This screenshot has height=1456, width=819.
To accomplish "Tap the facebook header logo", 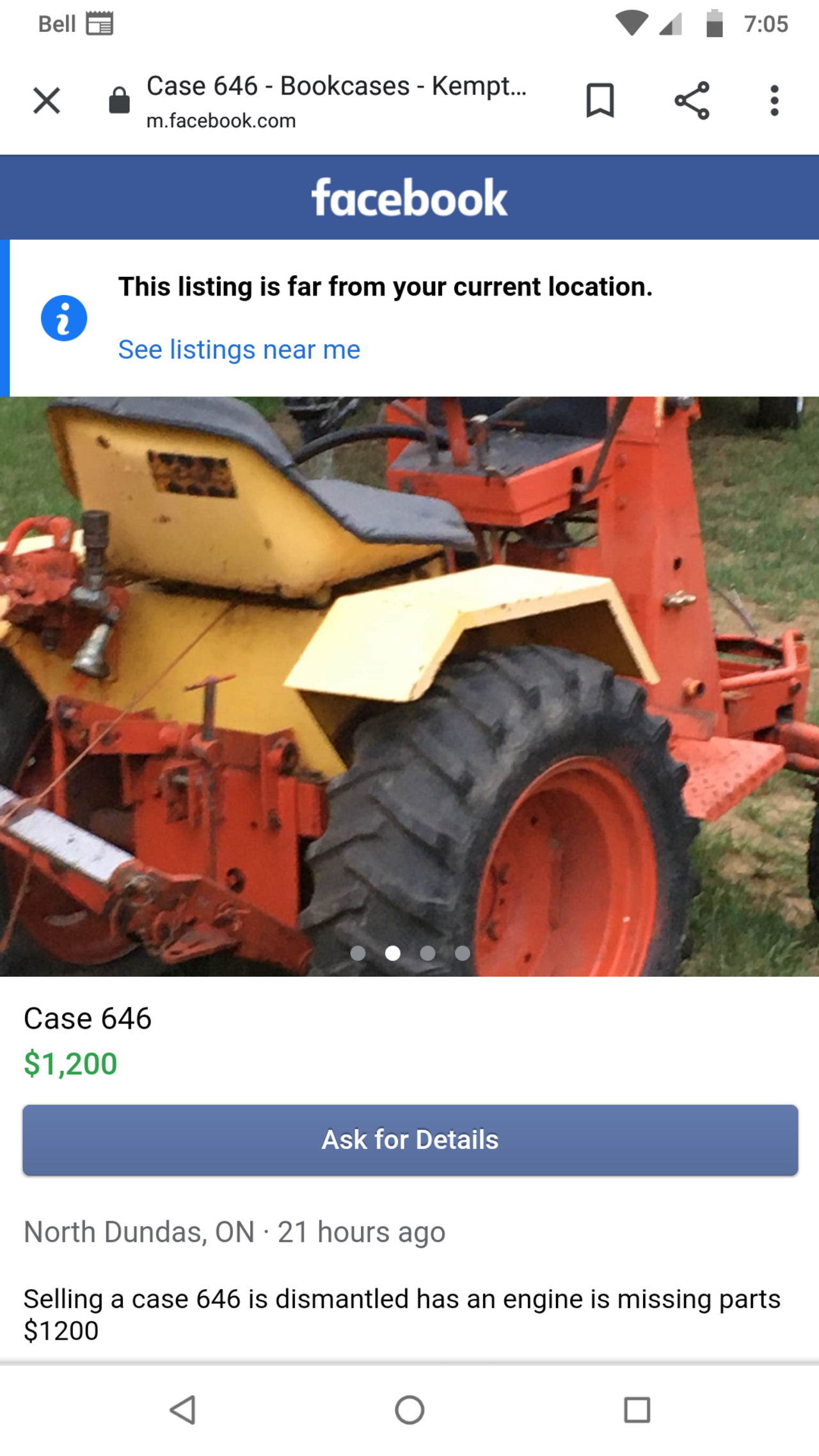I will pyautogui.click(x=409, y=198).
